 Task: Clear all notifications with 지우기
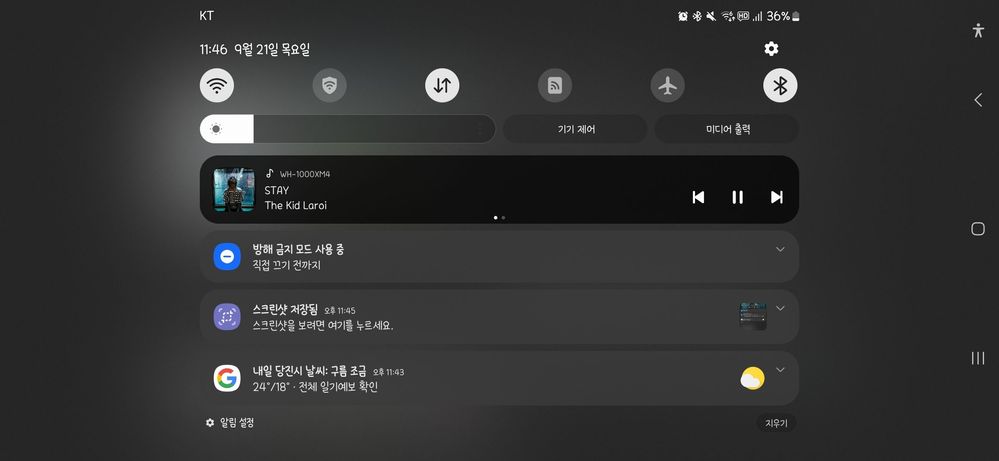(776, 423)
